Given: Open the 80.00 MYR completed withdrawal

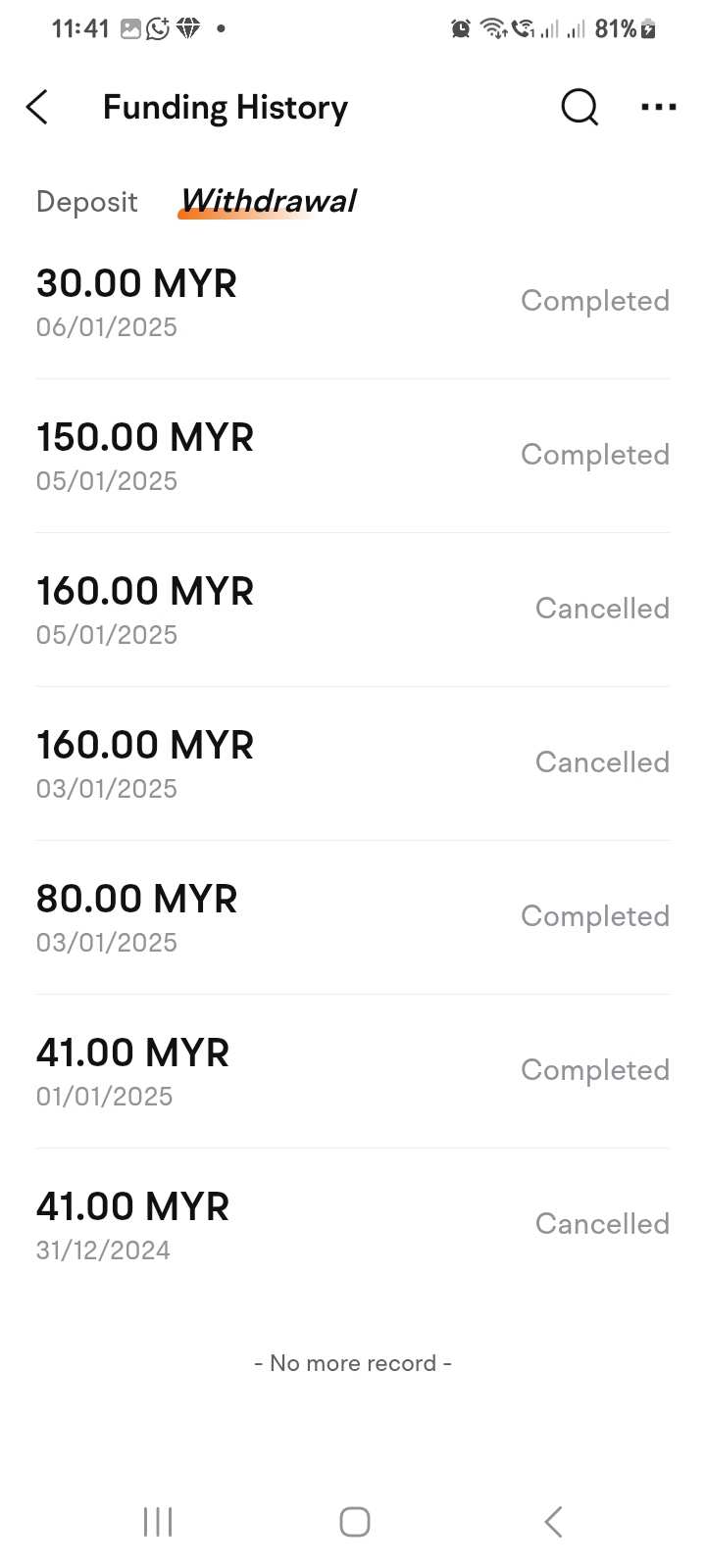Looking at the screenshot, I should [353, 917].
